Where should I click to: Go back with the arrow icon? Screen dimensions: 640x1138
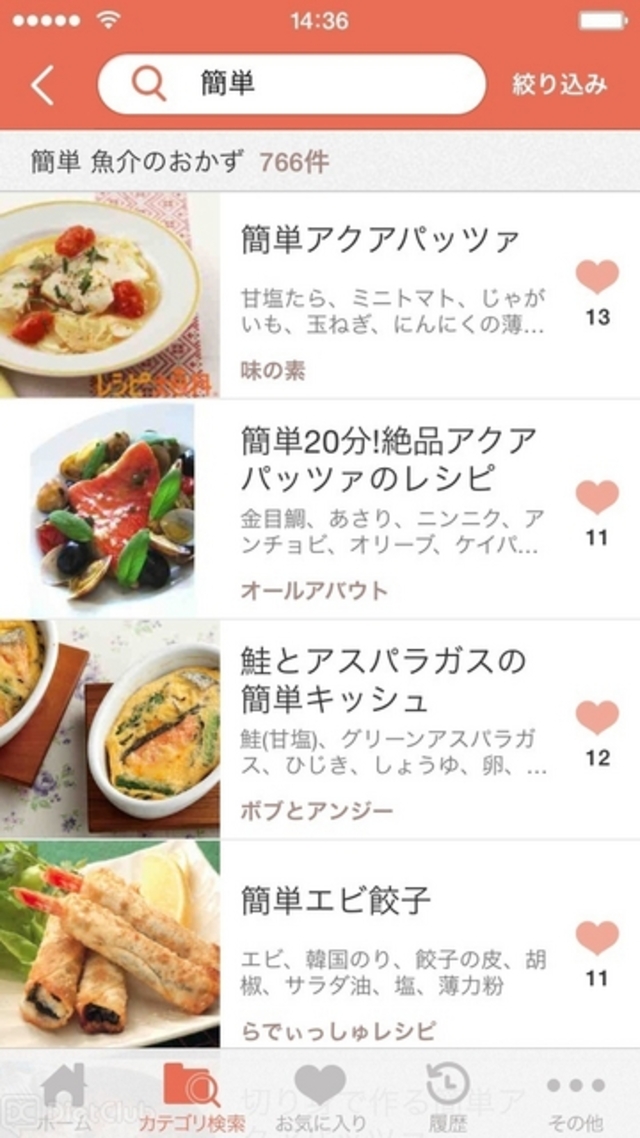click(x=42, y=86)
